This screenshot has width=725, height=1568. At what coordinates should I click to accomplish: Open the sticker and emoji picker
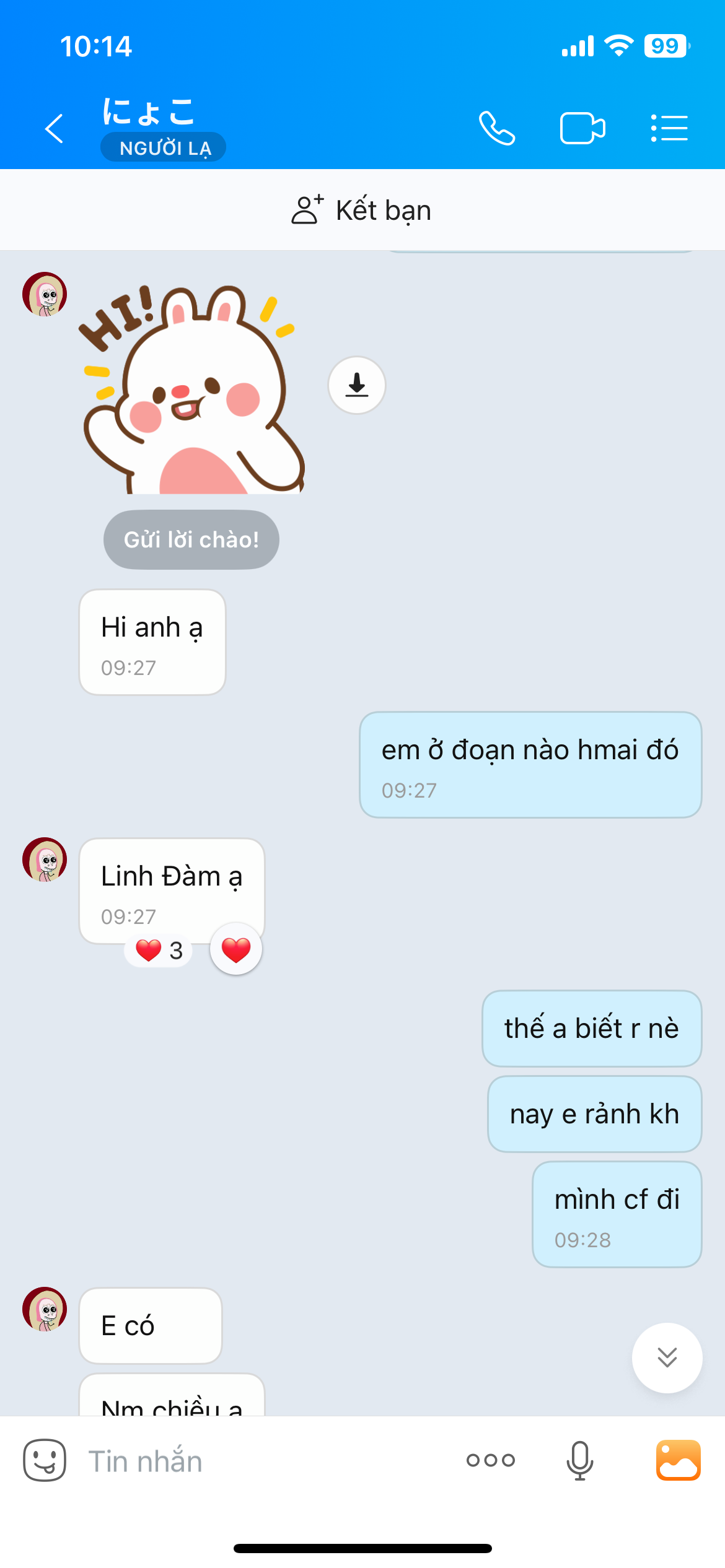click(x=45, y=1460)
